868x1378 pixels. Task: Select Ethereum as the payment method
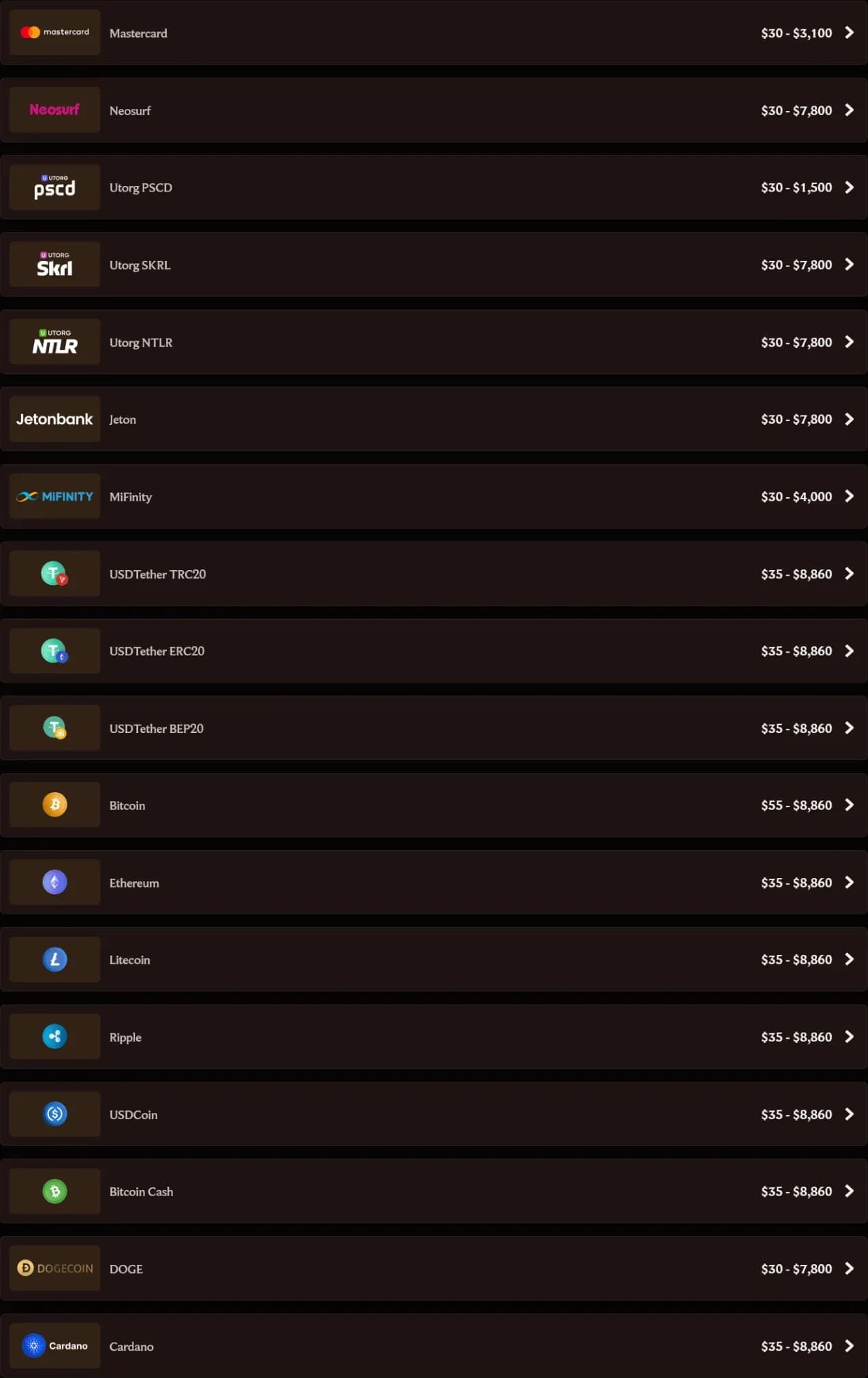click(433, 883)
